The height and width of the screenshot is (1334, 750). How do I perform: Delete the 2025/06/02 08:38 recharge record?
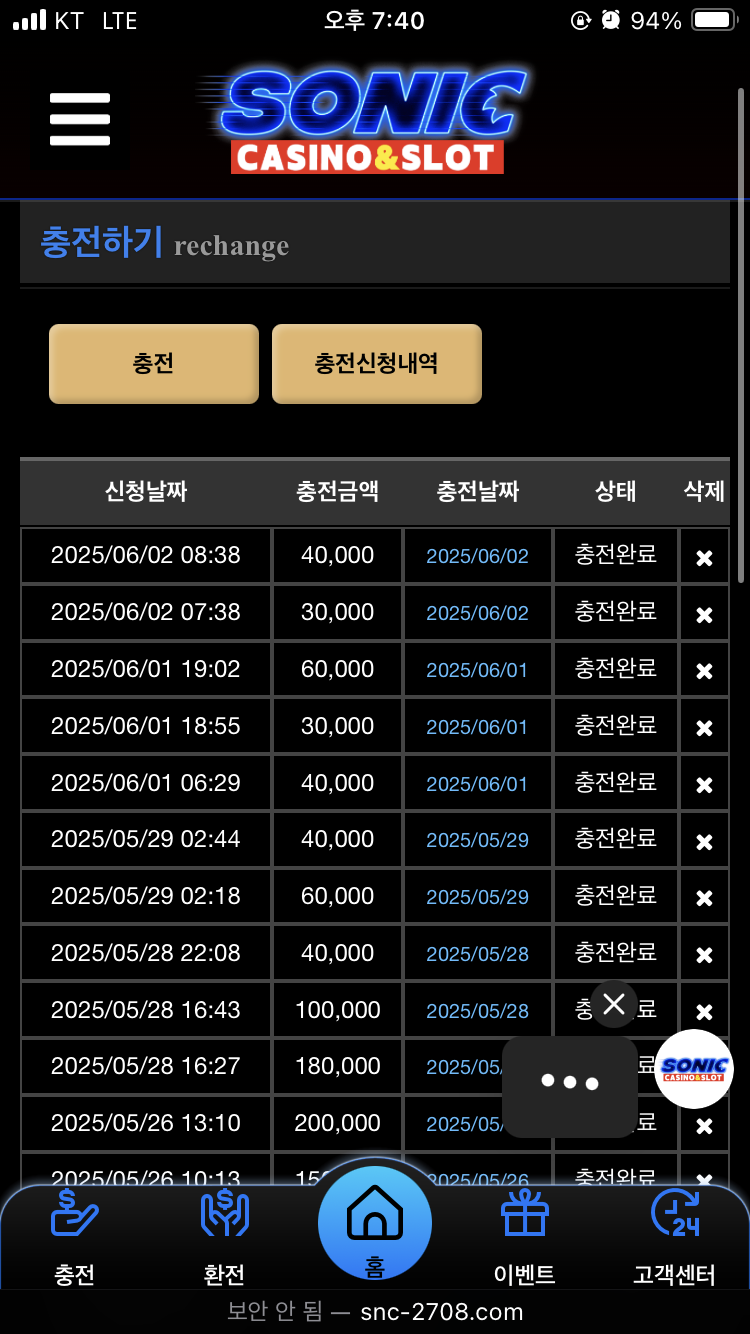[704, 558]
